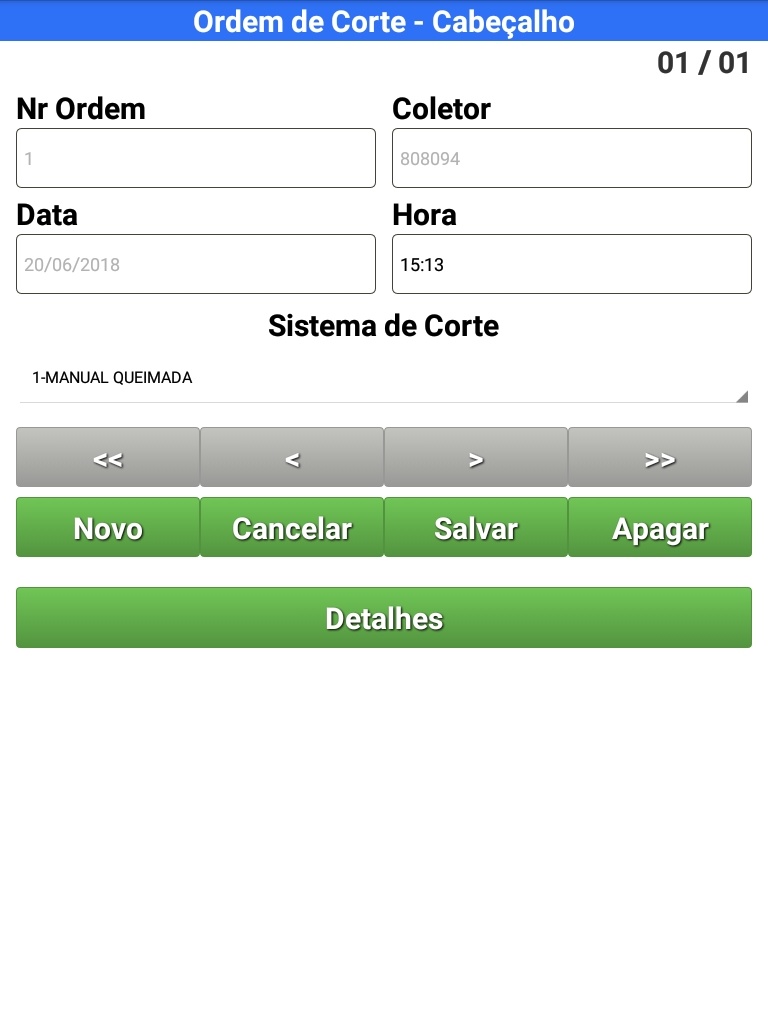Edit the Hora field
The image size is (768, 1024).
[x=571, y=264]
